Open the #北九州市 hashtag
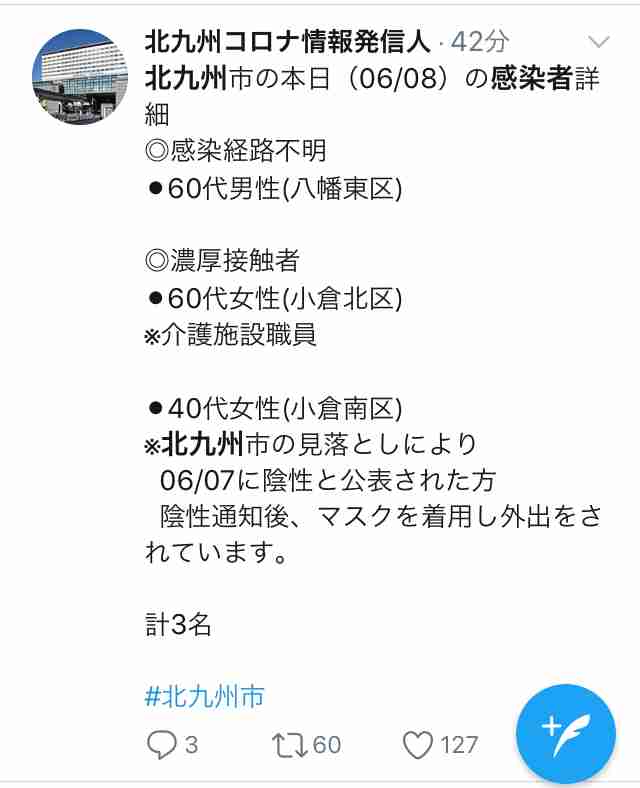Screen dimensions: 640x788 tap(204, 697)
